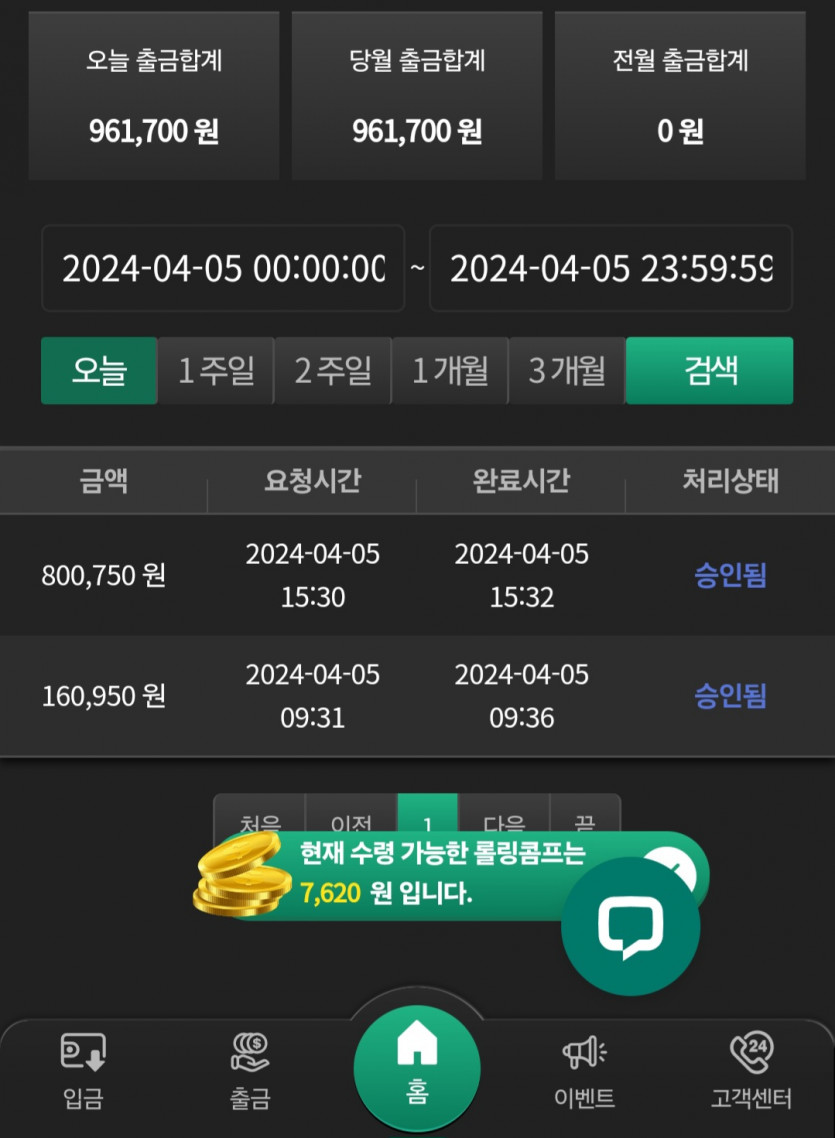Open the 입금 deposit tab

(x=83, y=1073)
